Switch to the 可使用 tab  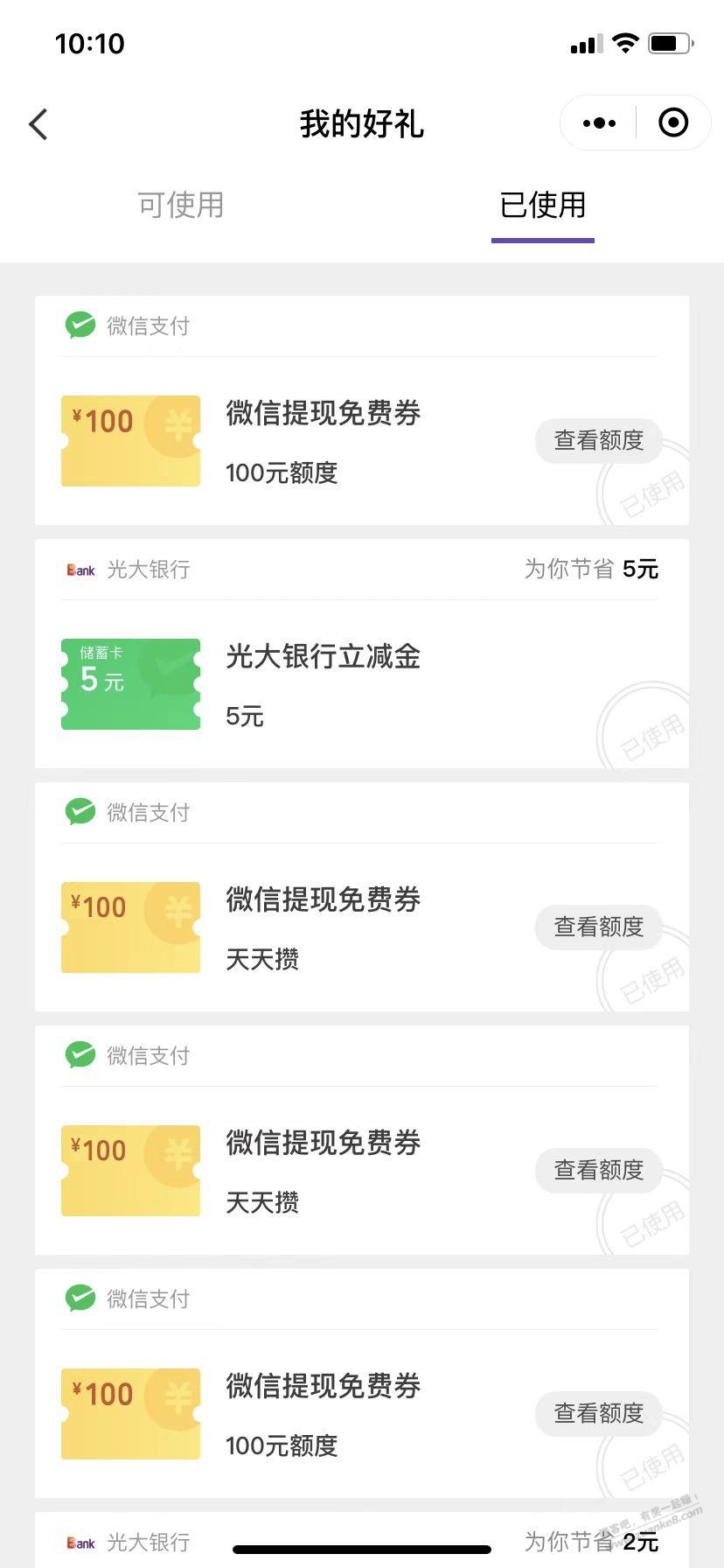179,206
